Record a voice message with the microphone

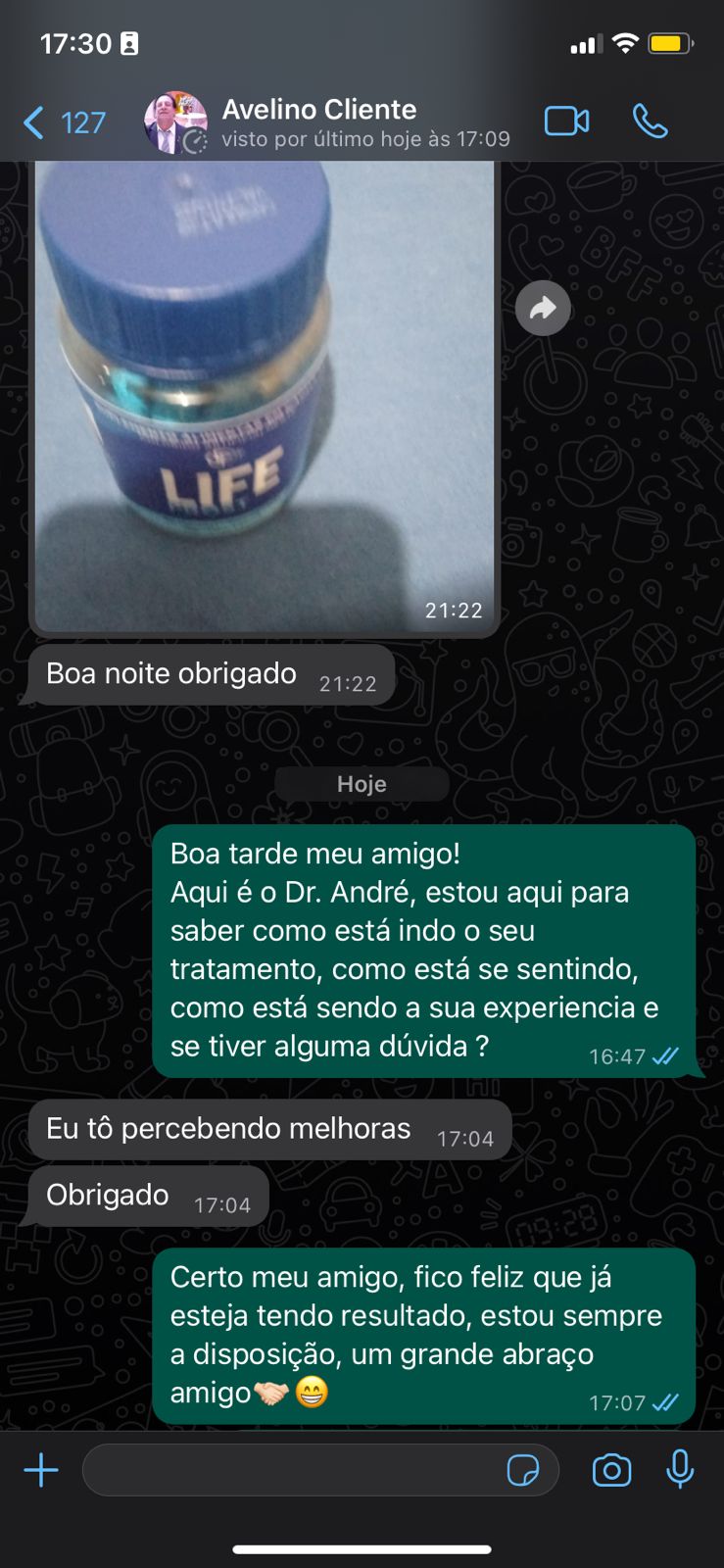[x=680, y=1470]
